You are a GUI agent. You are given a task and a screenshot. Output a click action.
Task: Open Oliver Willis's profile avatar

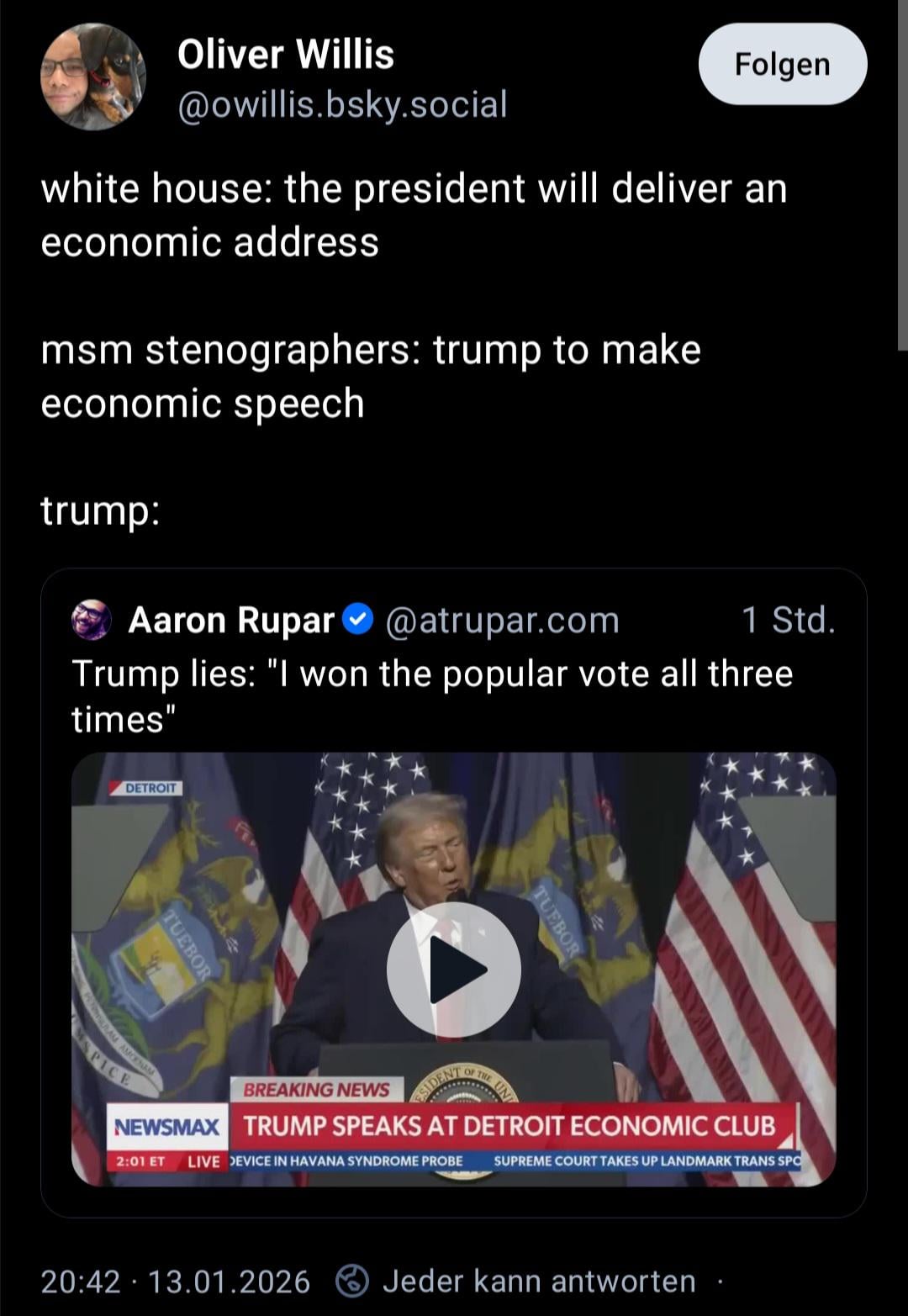click(x=92, y=77)
